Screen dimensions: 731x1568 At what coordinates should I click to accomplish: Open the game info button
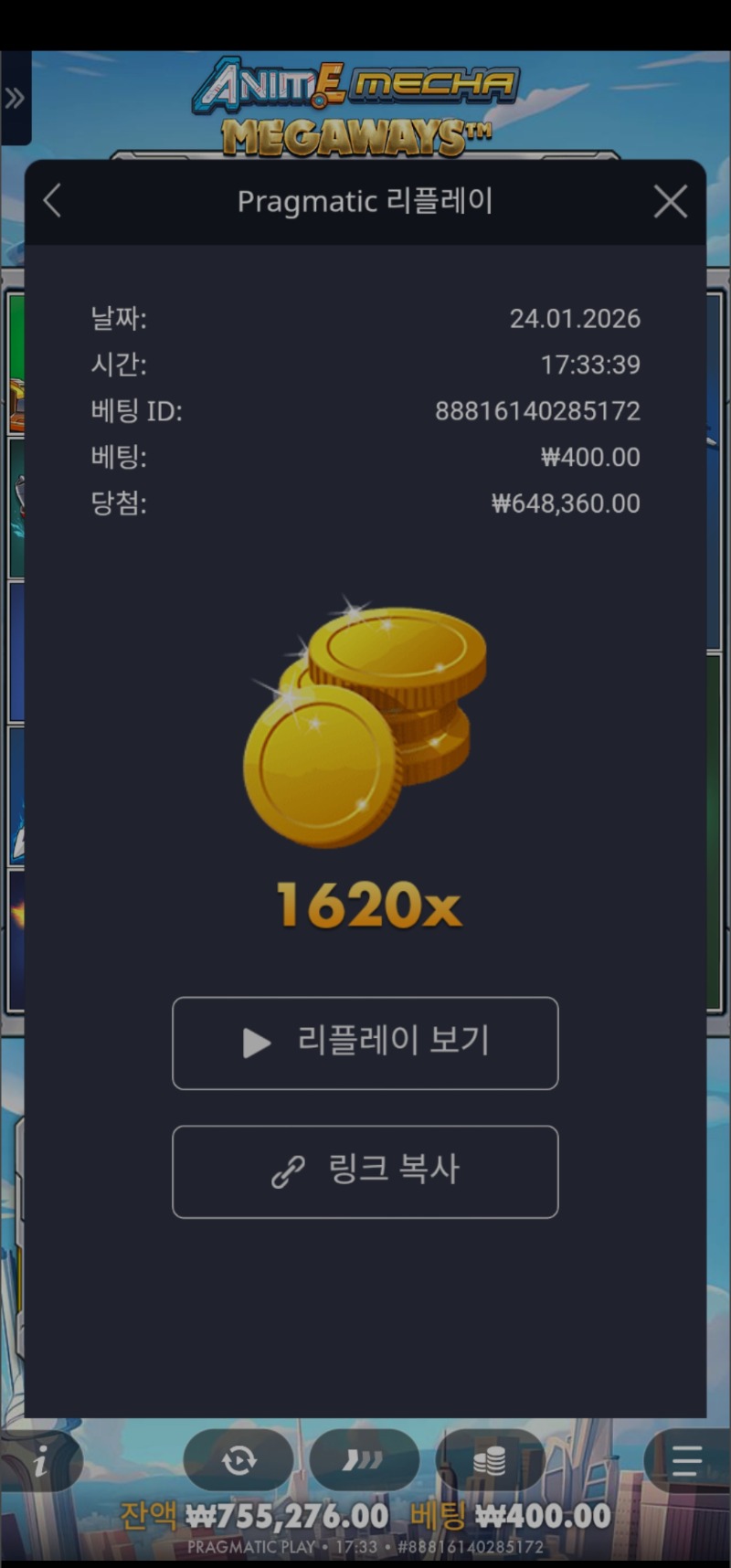coord(41,1462)
